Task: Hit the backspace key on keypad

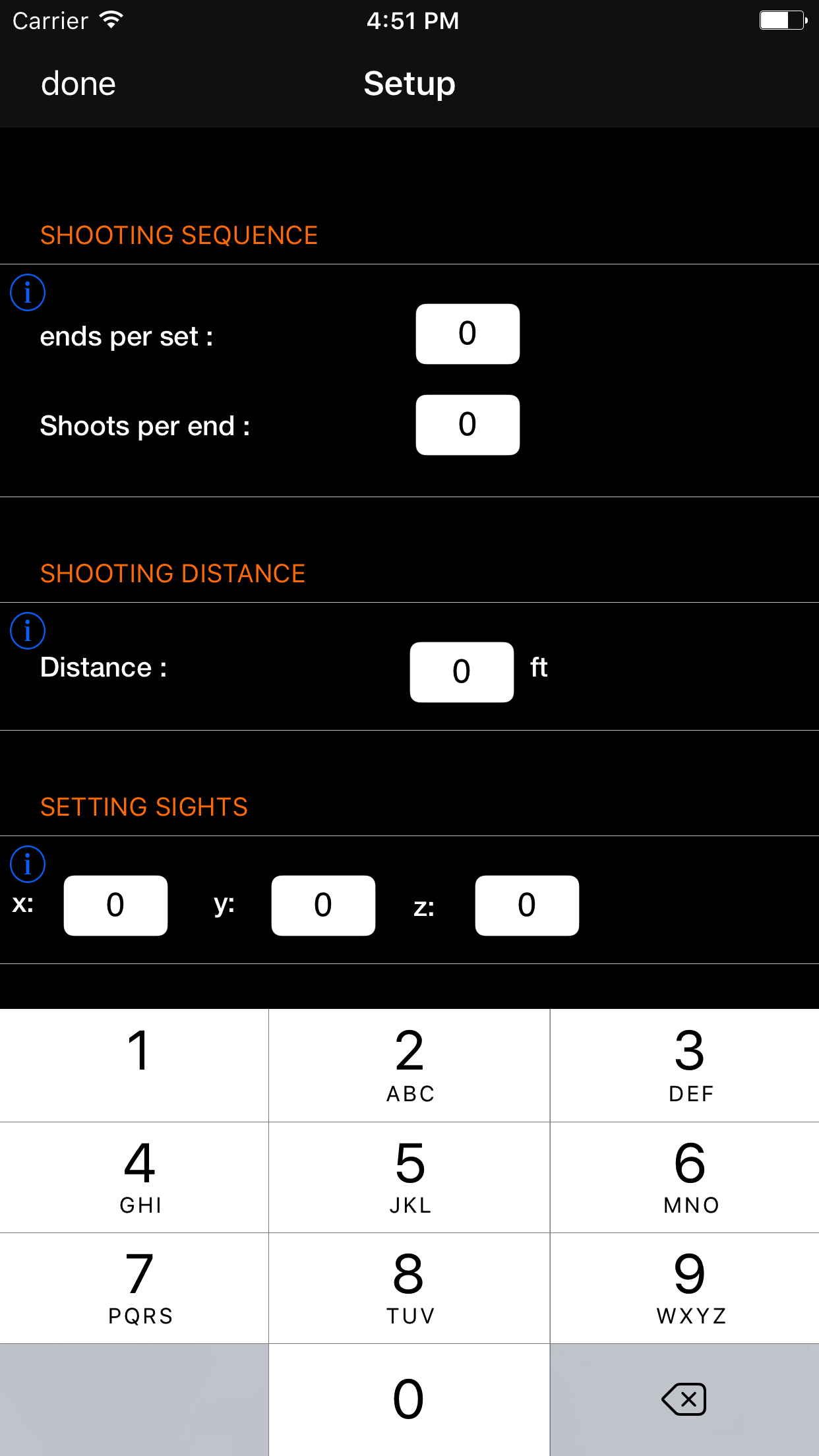Action: pos(684,1399)
